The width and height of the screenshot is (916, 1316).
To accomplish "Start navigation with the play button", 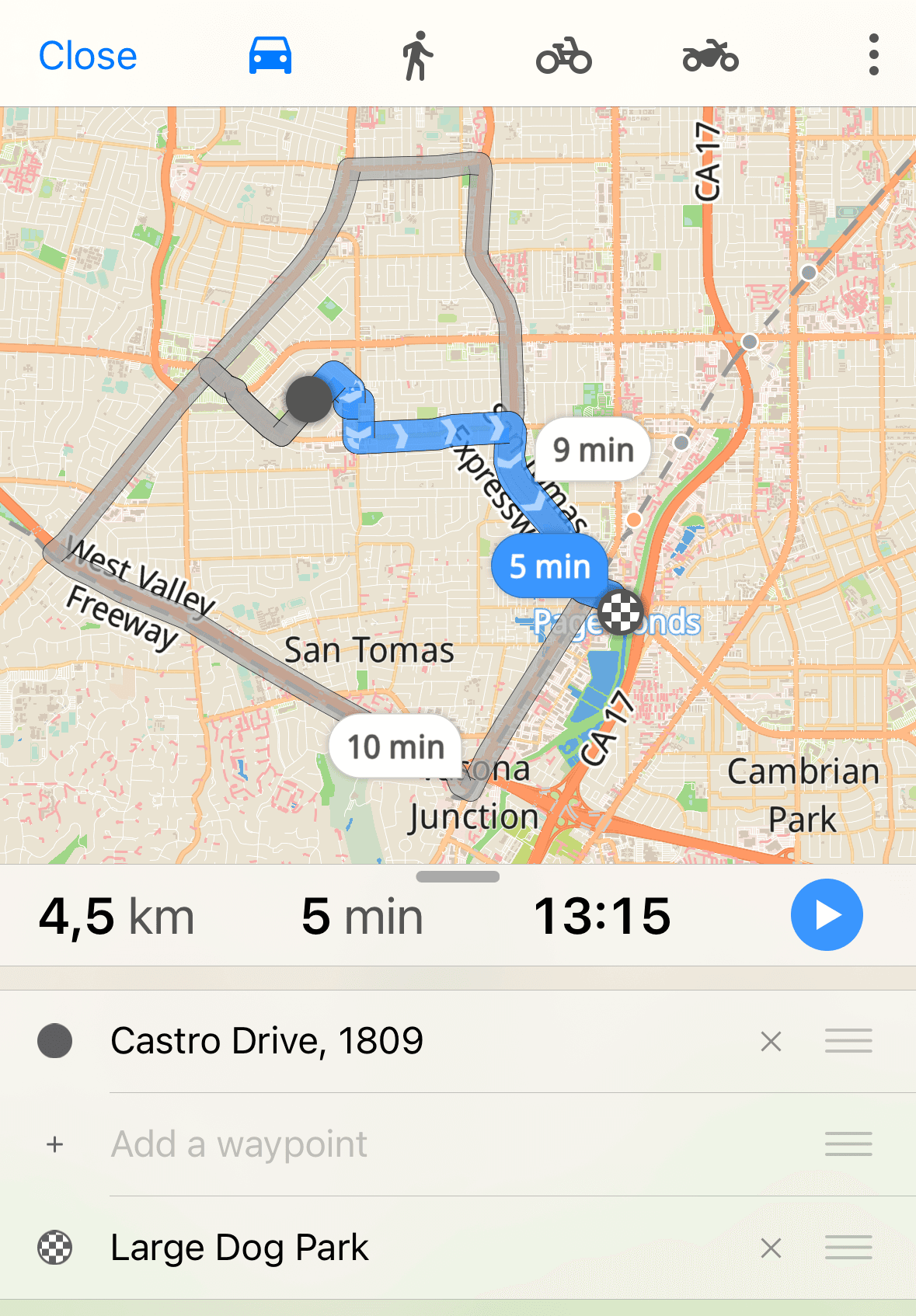I will [826, 915].
